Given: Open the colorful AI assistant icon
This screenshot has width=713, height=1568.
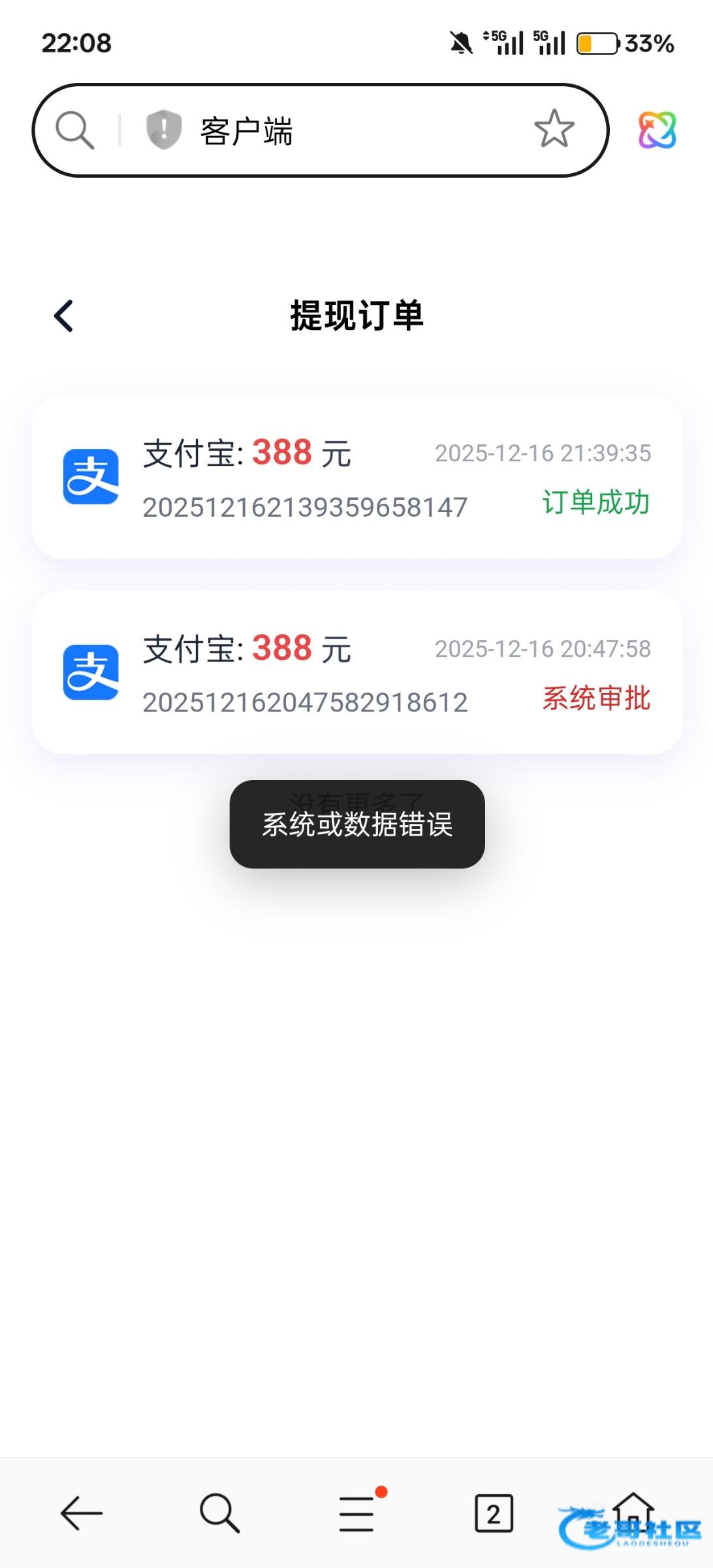Looking at the screenshot, I should pos(657,130).
